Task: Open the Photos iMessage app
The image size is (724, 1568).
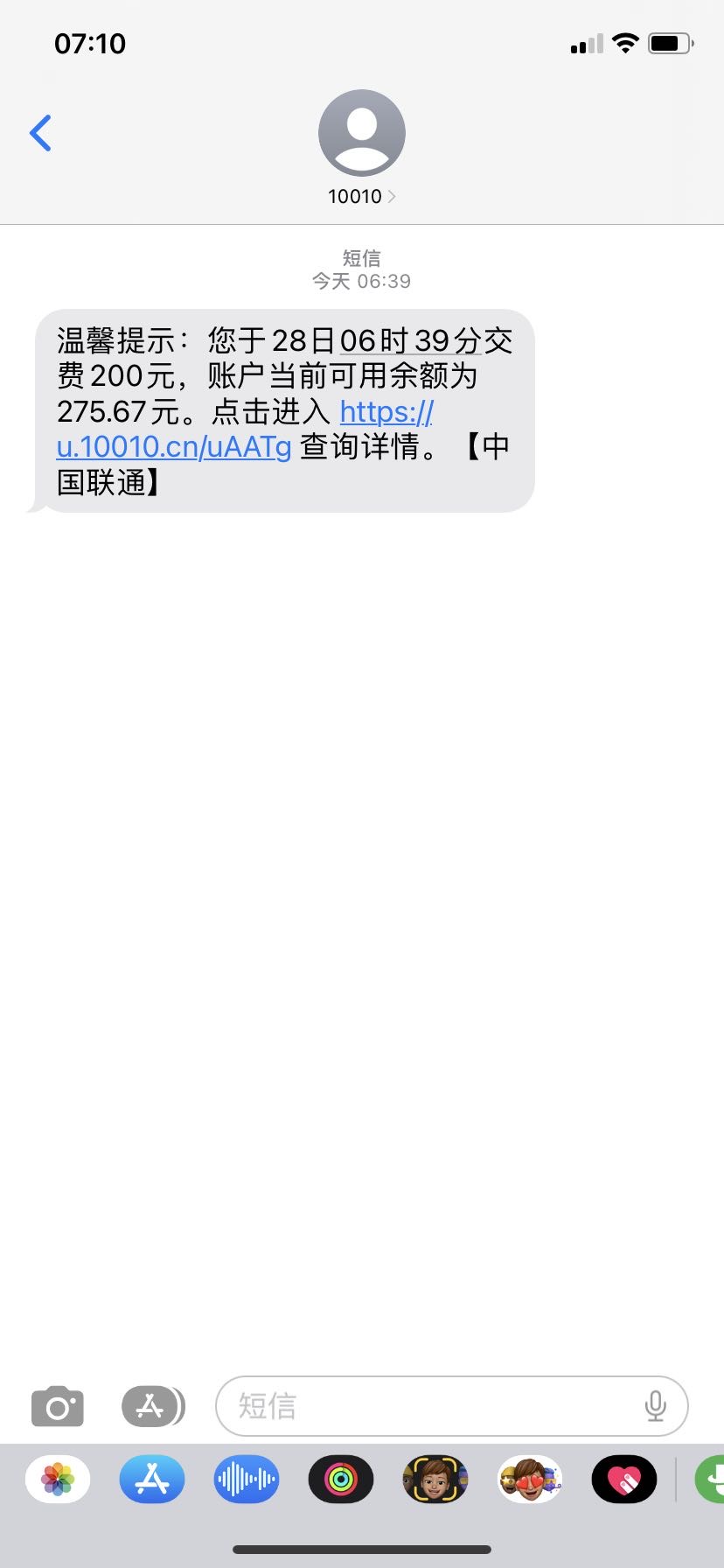Action: click(x=58, y=1479)
